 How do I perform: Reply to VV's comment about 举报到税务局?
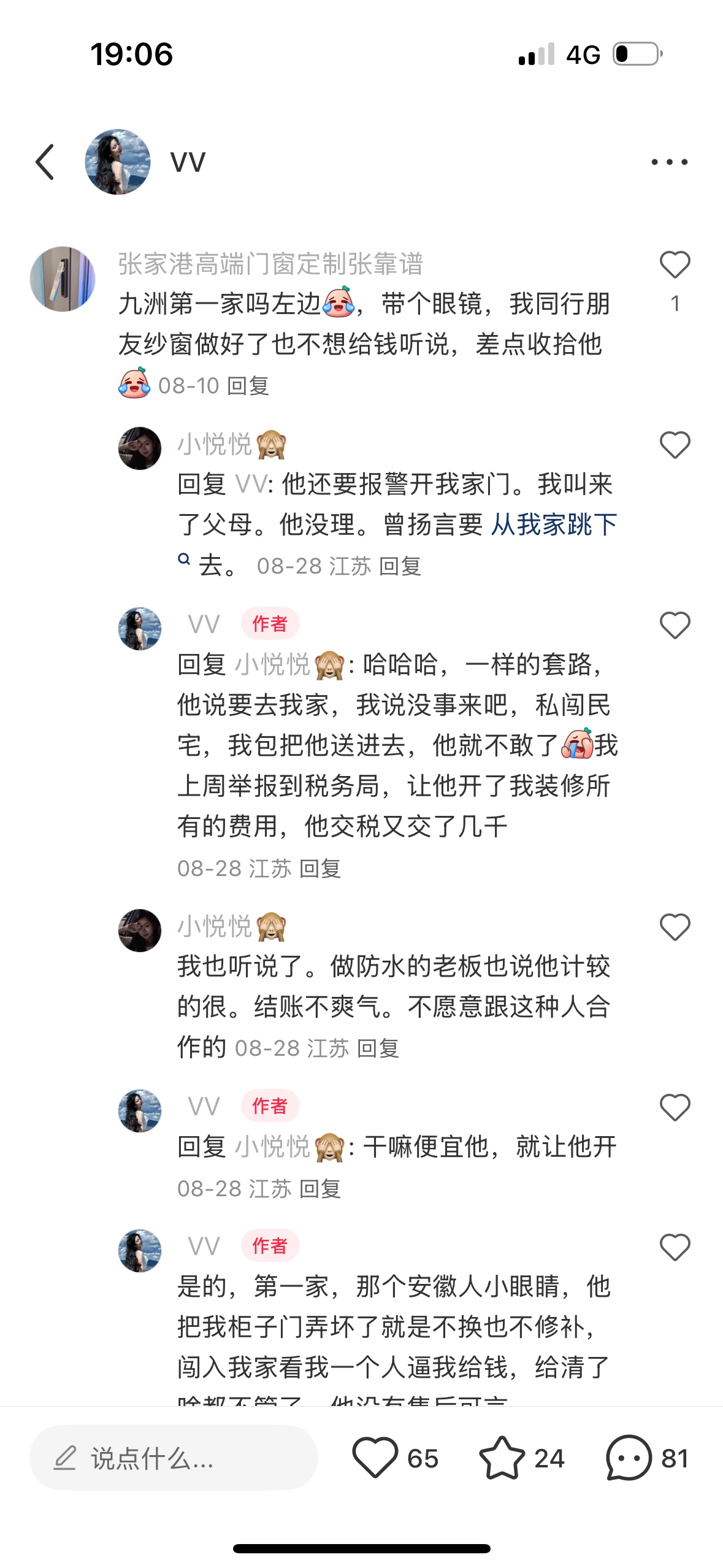pos(320,869)
